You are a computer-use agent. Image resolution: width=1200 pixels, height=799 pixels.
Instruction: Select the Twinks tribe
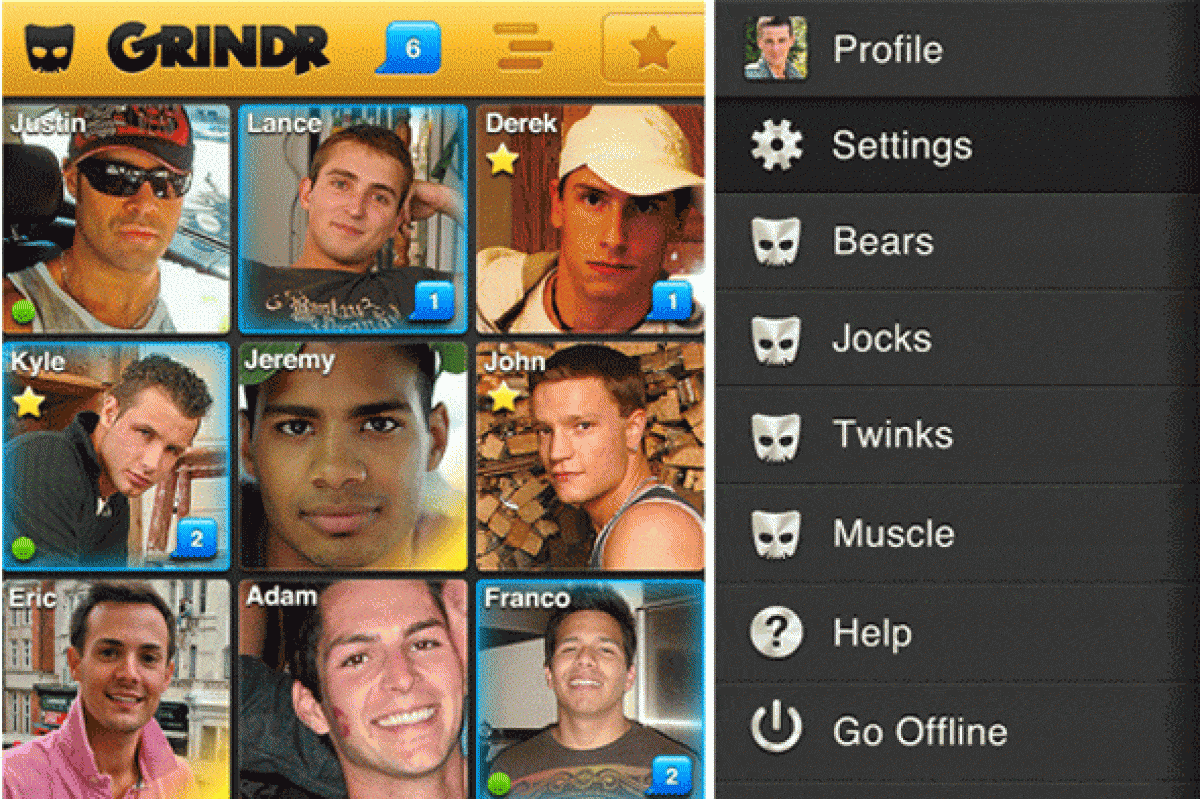click(957, 436)
